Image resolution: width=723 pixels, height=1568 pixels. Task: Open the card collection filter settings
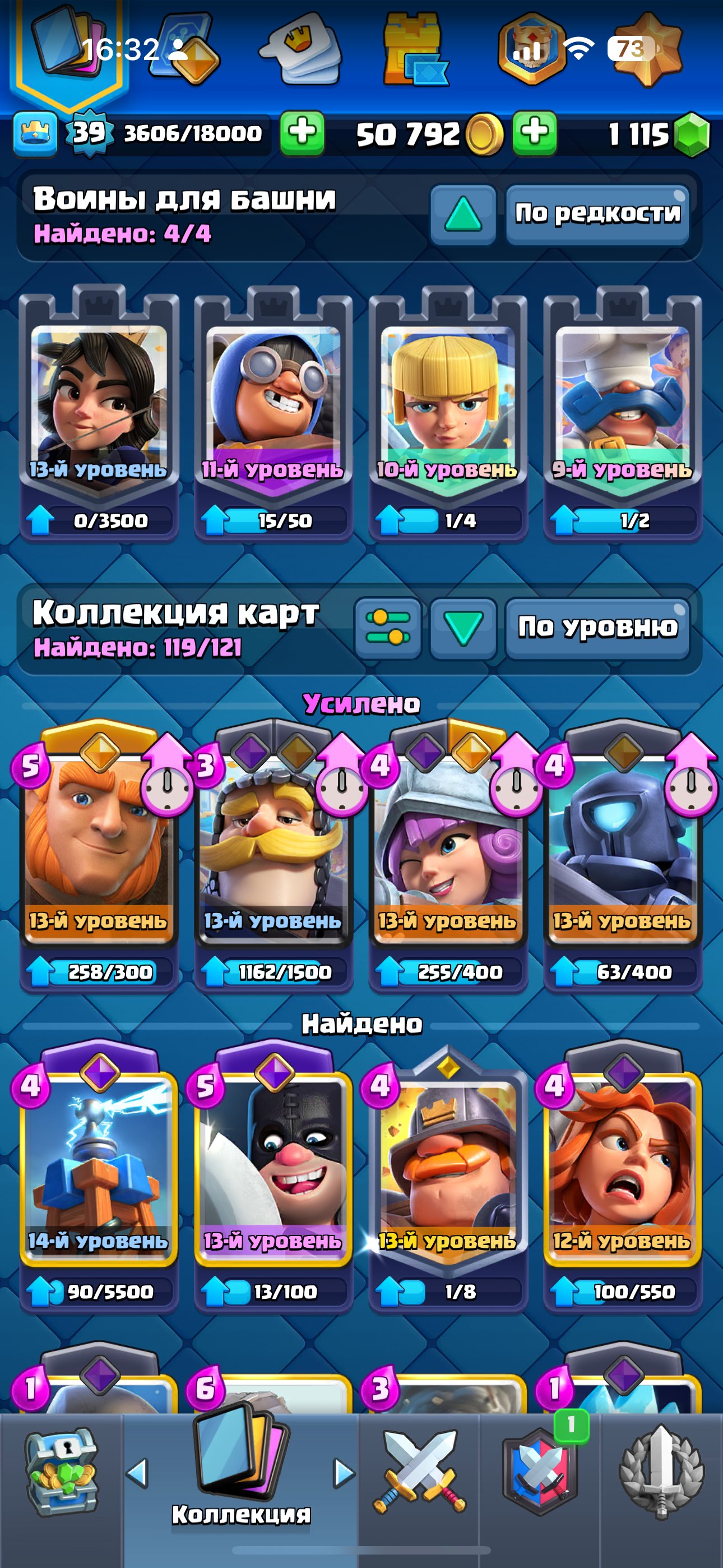[x=388, y=628]
